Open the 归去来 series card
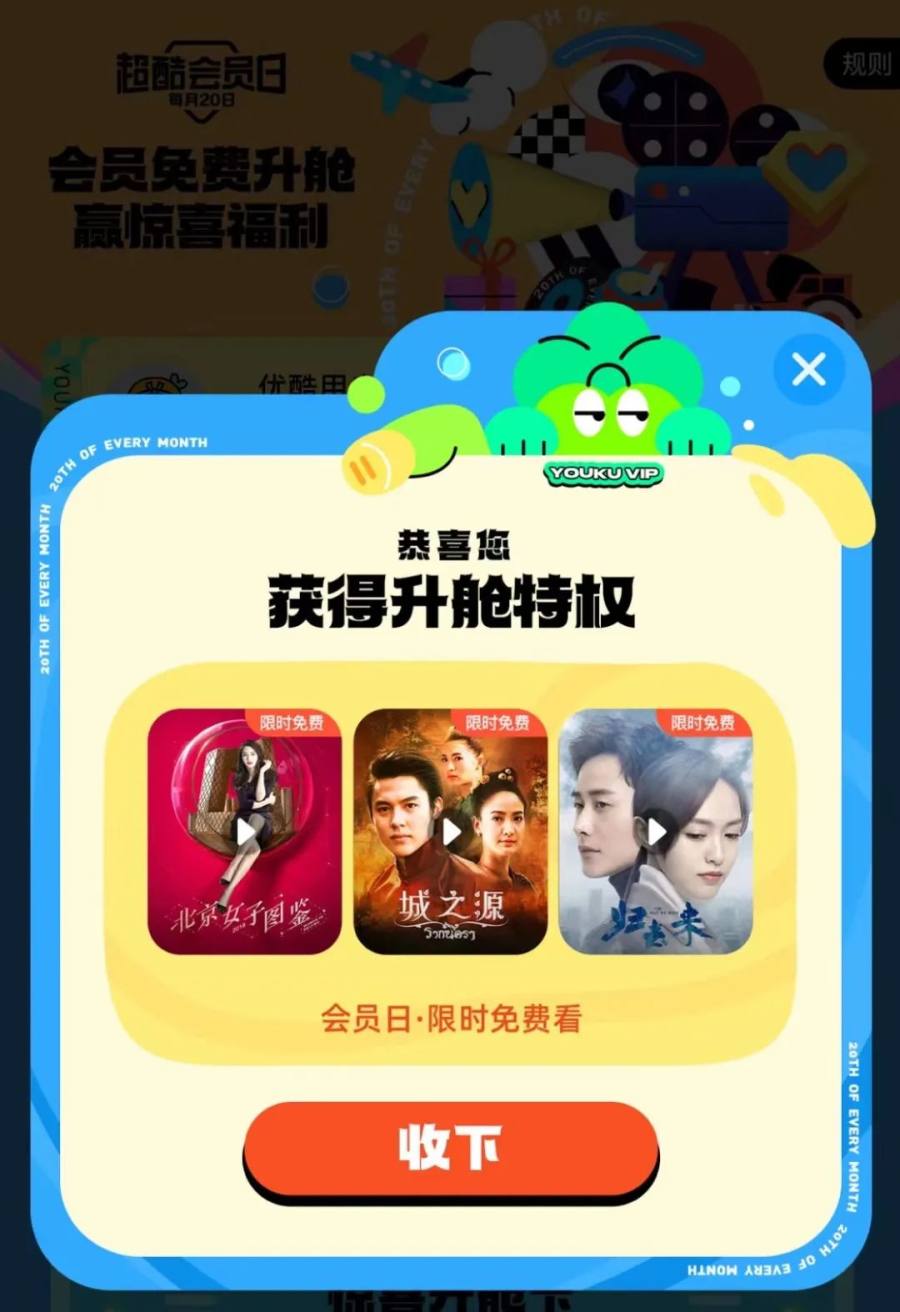This screenshot has width=900, height=1312. (656, 831)
